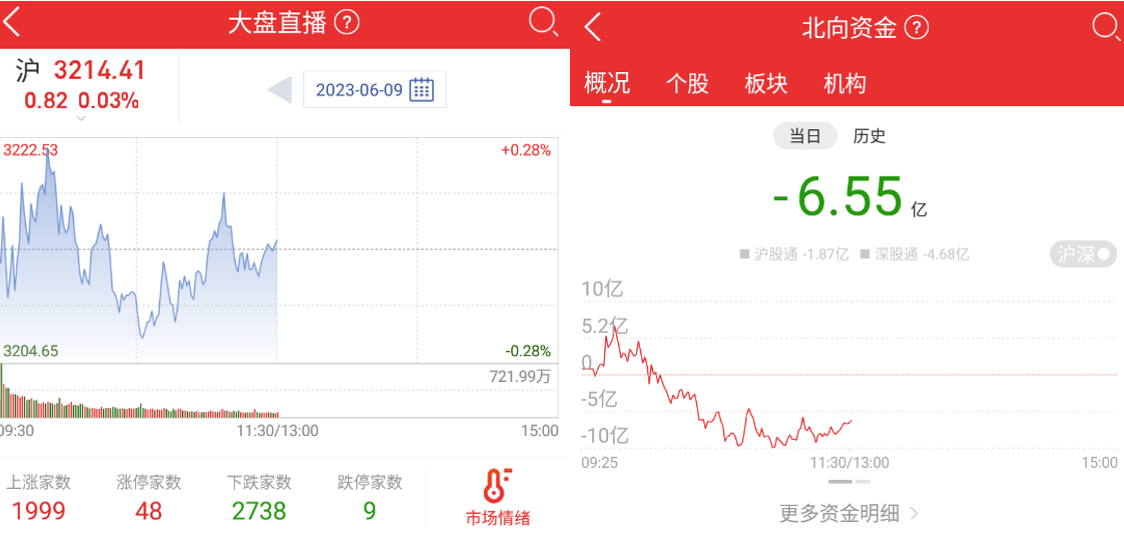Select the 概况 tab

pyautogui.click(x=607, y=83)
